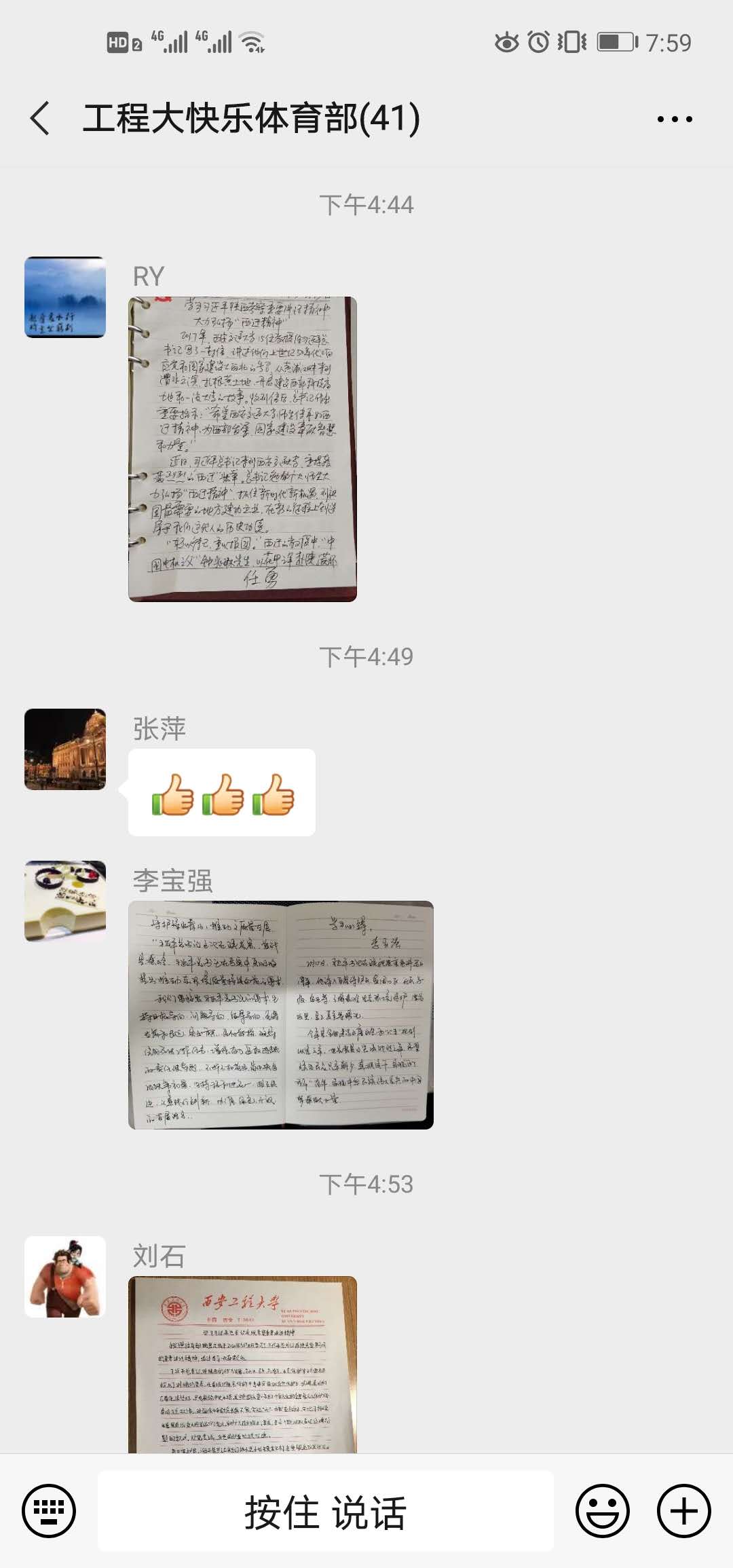This screenshot has width=733, height=1568.
Task: Switch to keyboard text input
Action: tap(49, 1510)
